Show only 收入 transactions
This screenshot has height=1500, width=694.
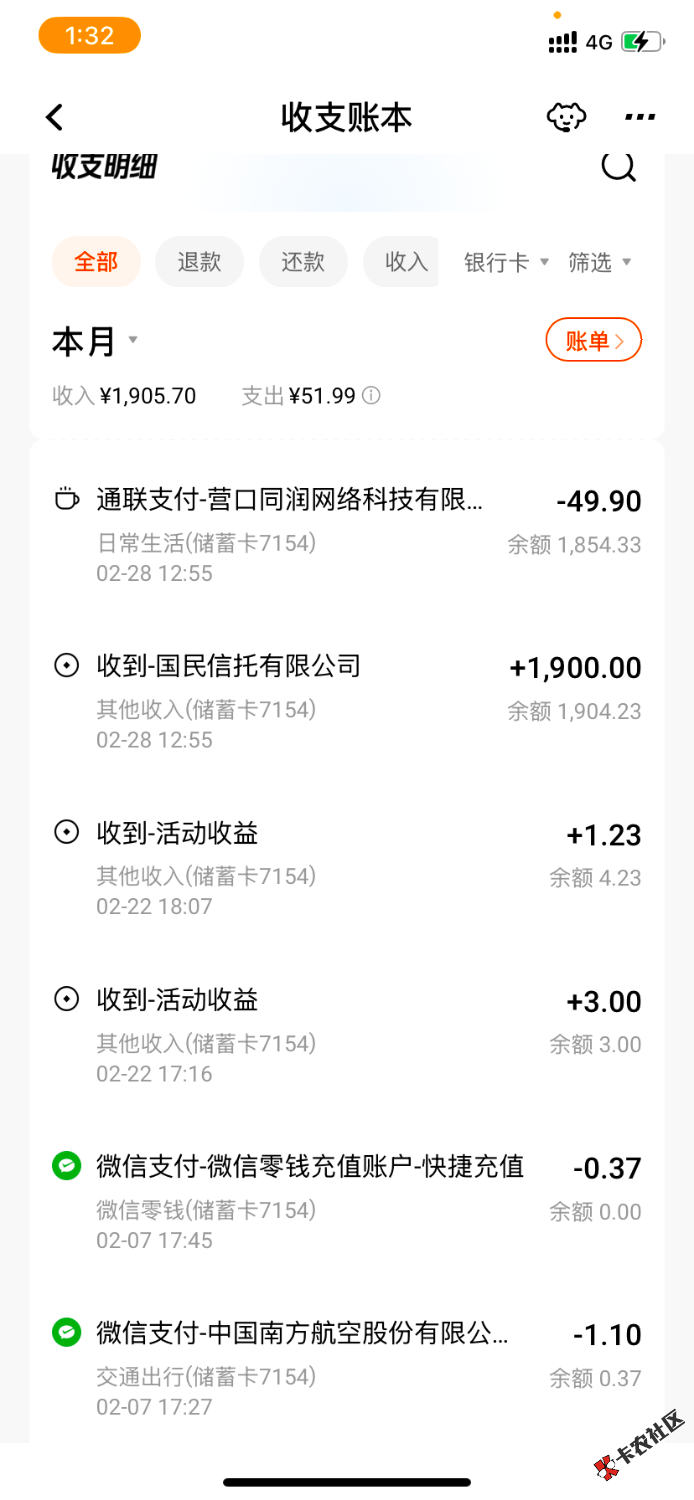[405, 262]
